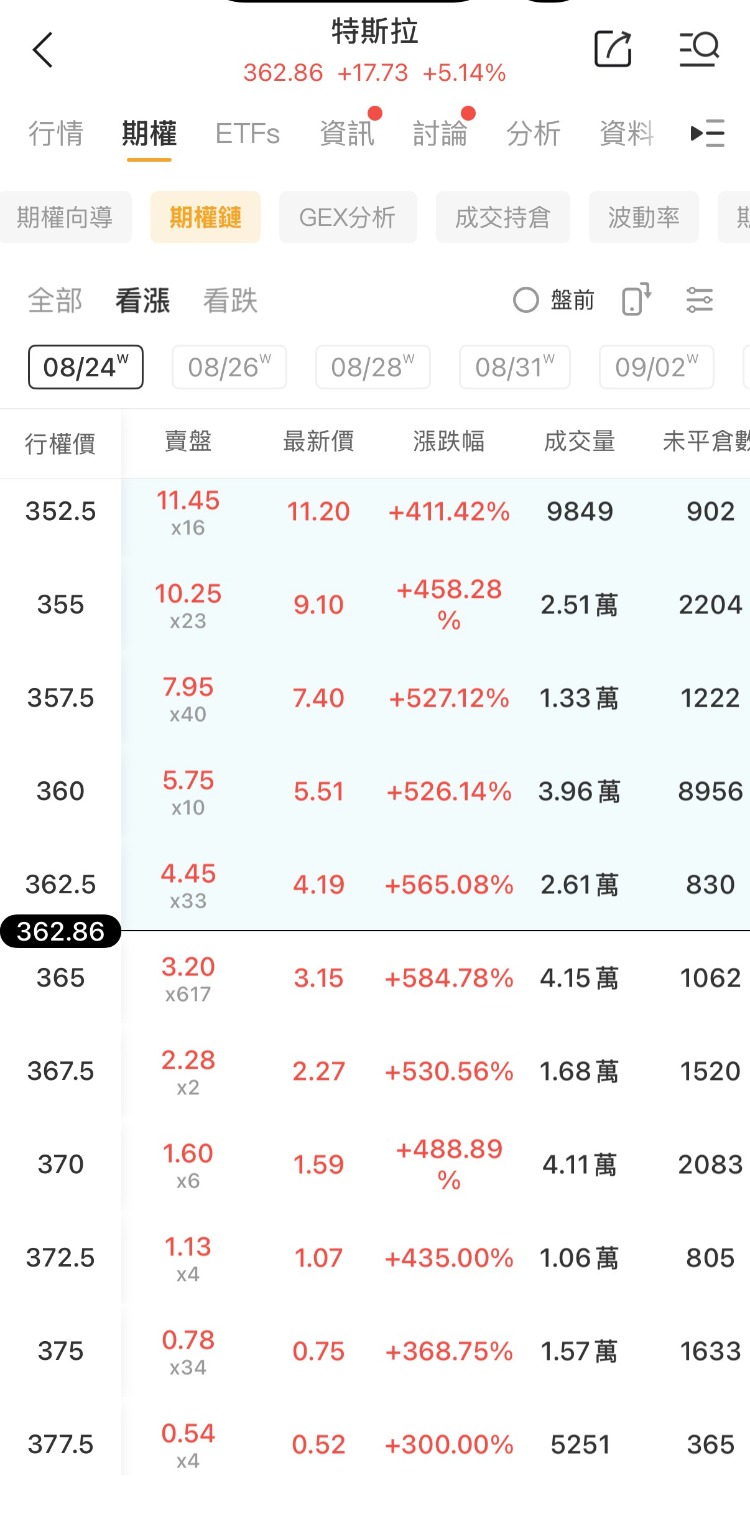Open the 365 strike call row
The width and height of the screenshot is (750, 1539).
click(375, 978)
